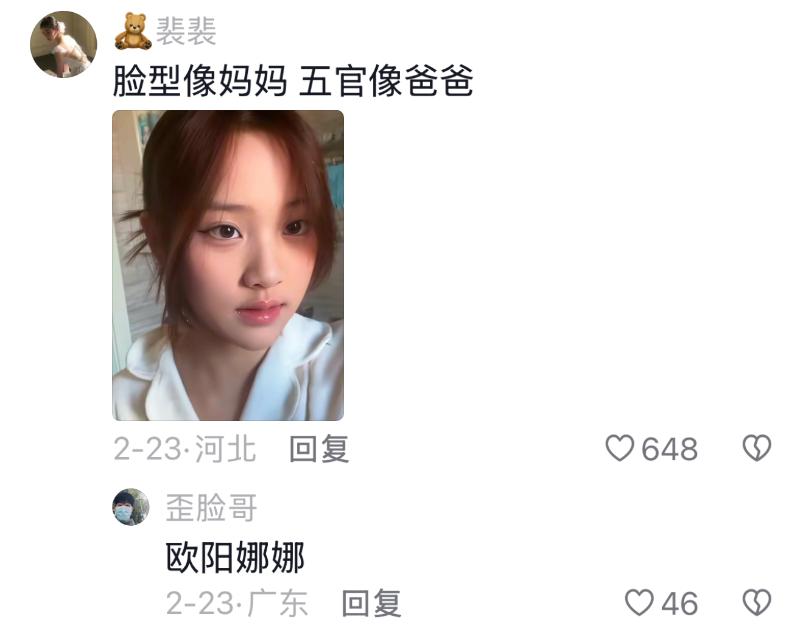800x639 pixels.
Task: Open 歪脸哥's profile avatar
Action: coord(131,507)
